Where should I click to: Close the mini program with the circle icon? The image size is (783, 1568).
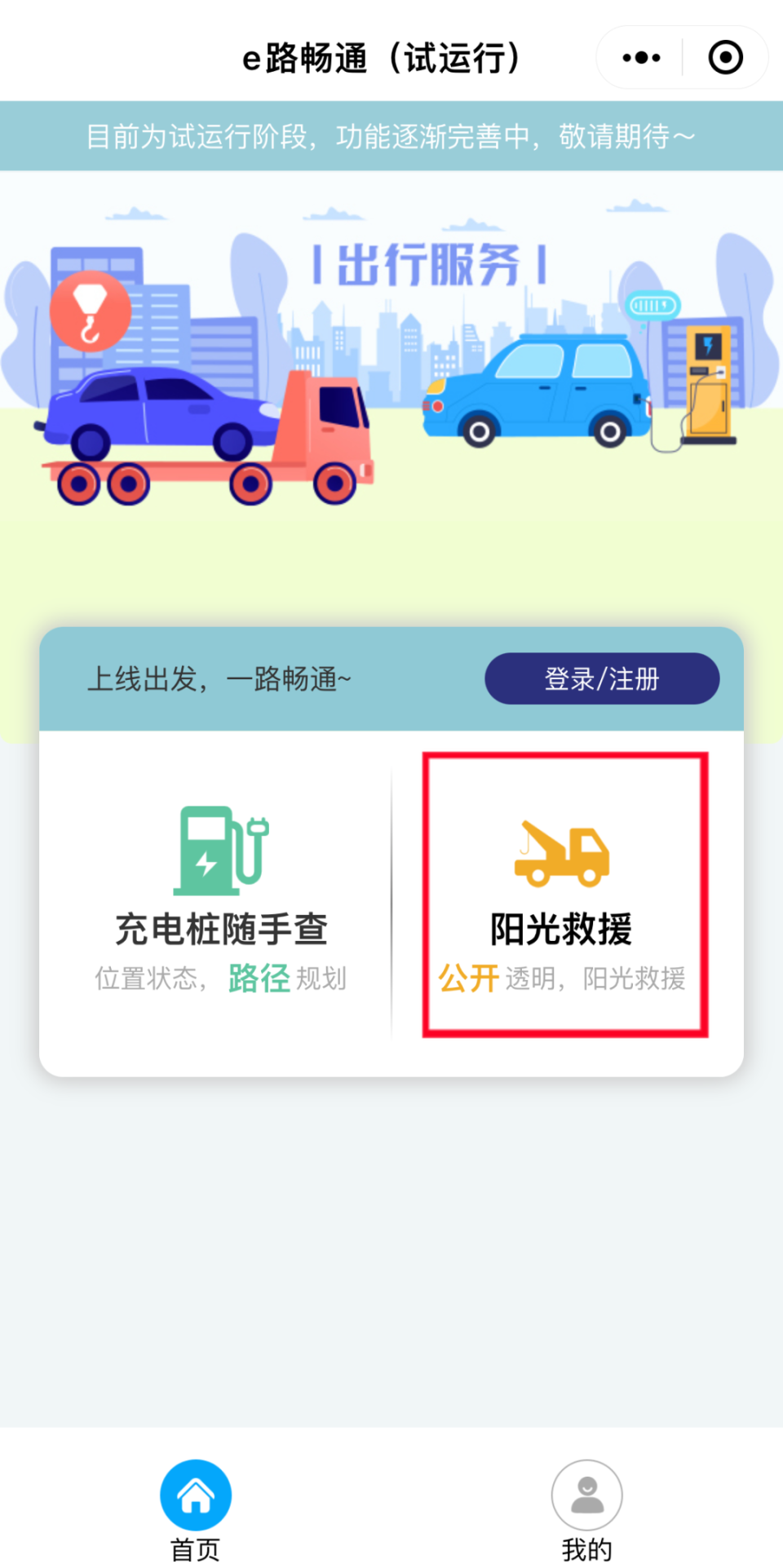coord(725,58)
